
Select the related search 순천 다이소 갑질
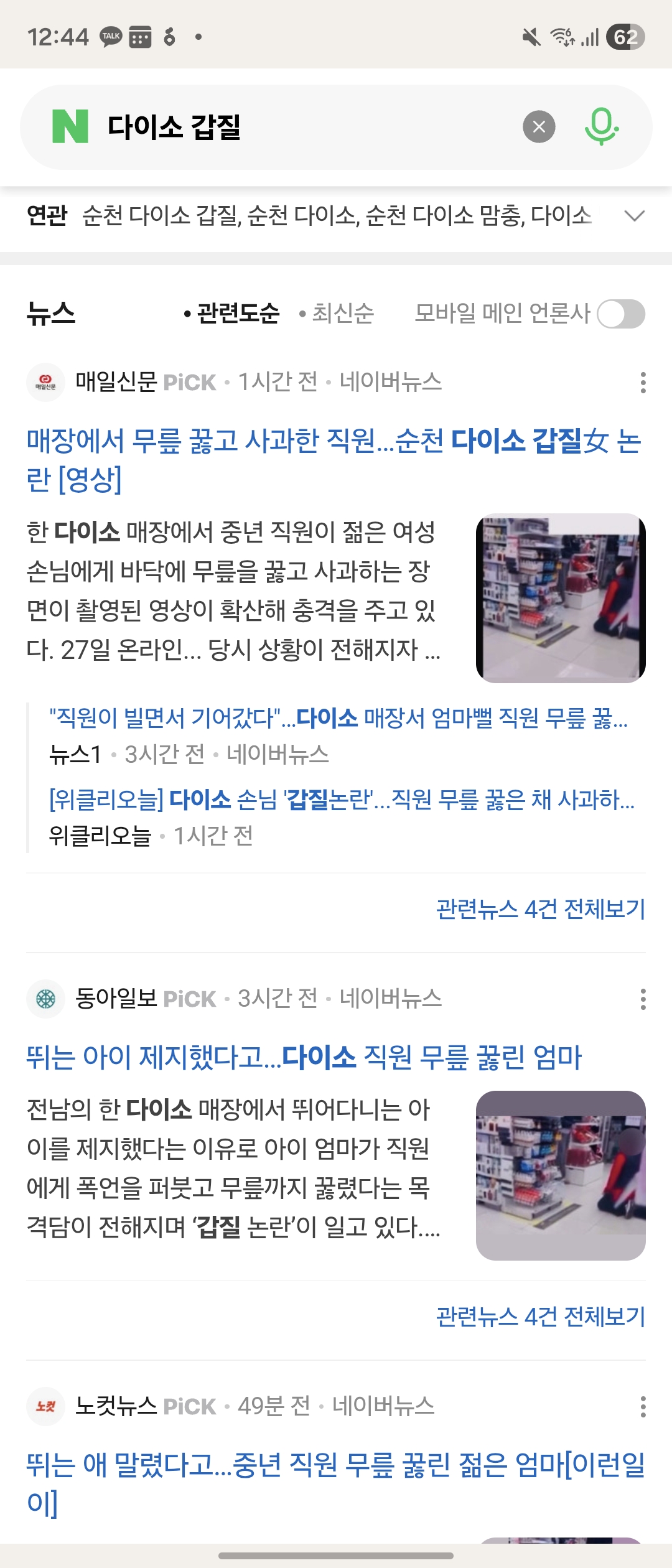[x=161, y=216]
